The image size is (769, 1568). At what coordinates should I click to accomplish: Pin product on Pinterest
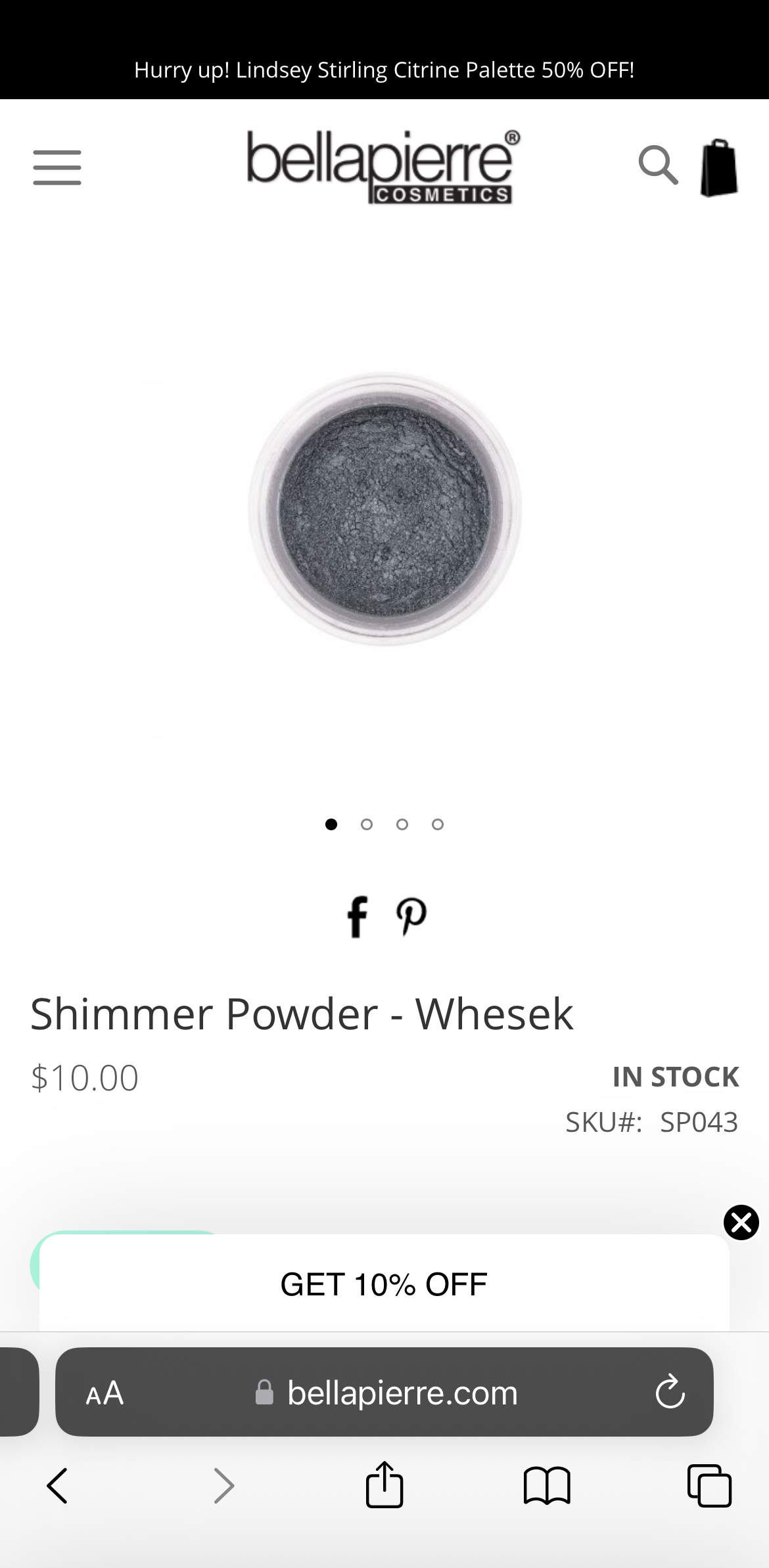411,916
